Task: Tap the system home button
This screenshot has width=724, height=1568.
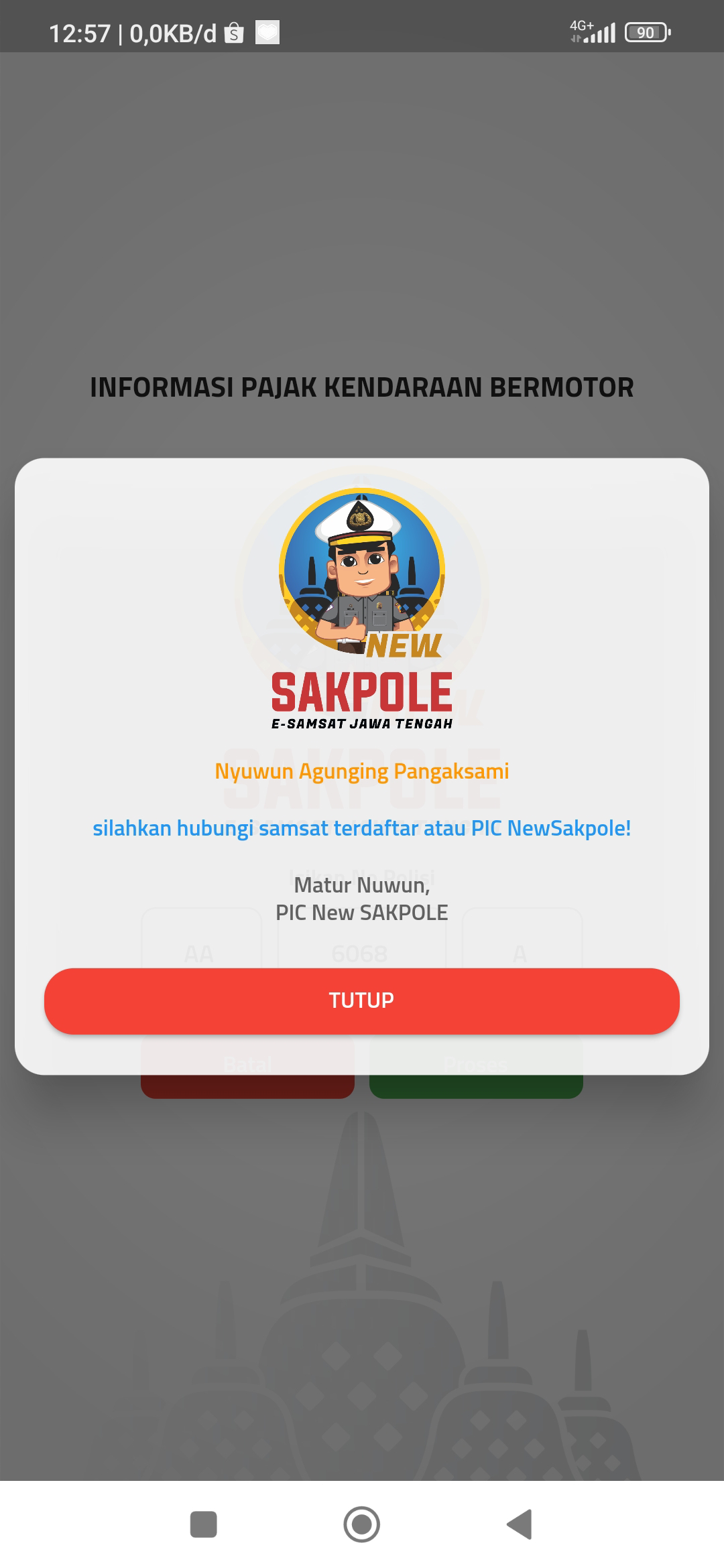Action: [x=361, y=1524]
